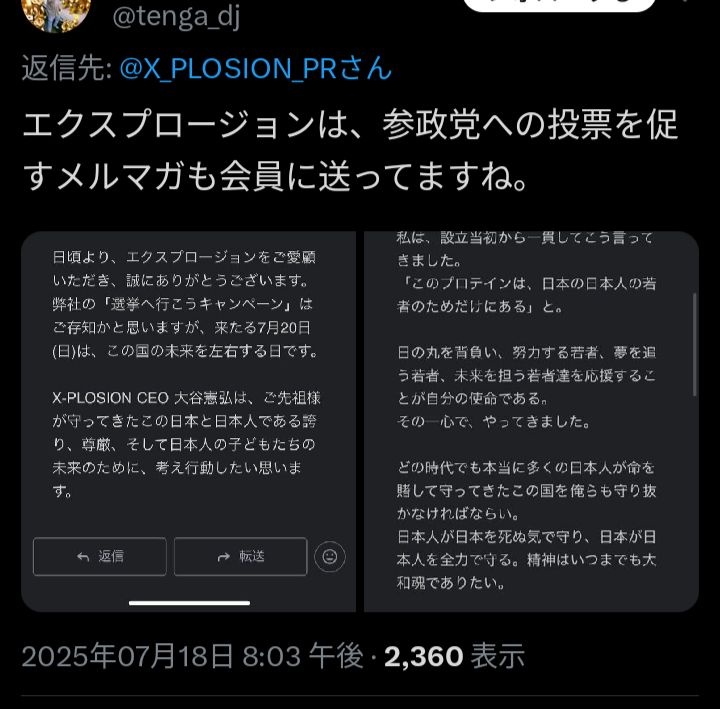The image size is (720, 709).
Task: Open the 2,360 表示 view count
Action: 454,656
